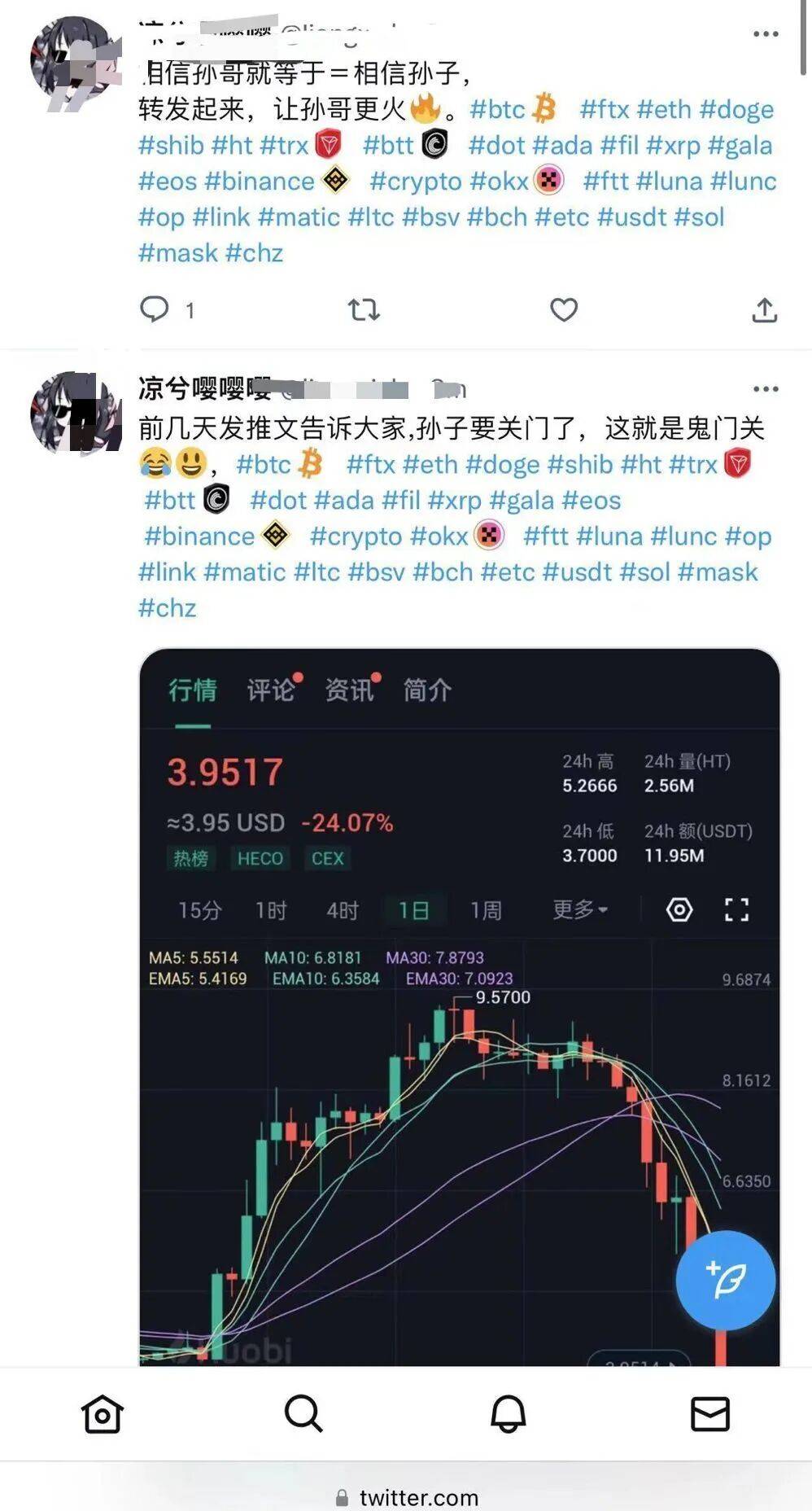Share the first tweet

(764, 309)
